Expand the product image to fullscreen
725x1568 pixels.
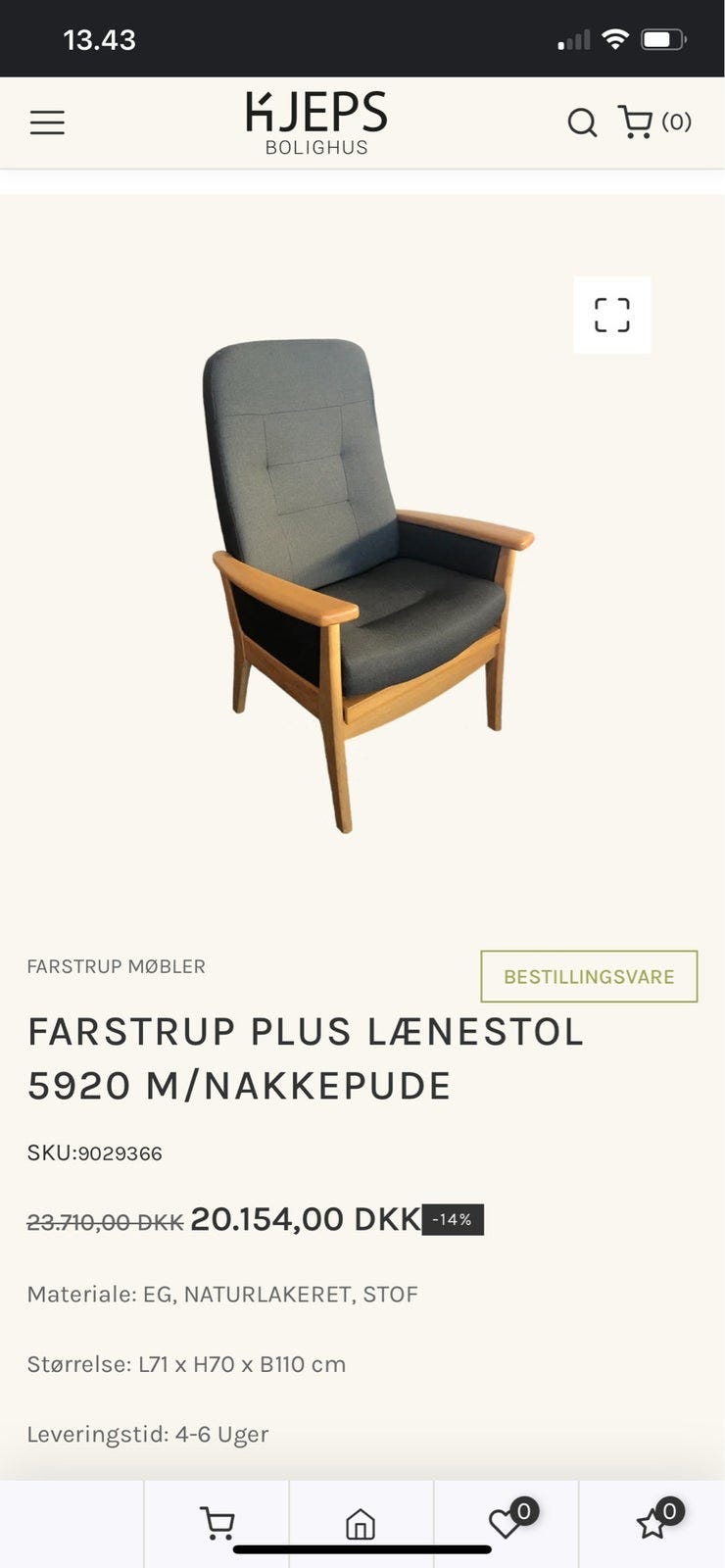pyautogui.click(x=612, y=315)
